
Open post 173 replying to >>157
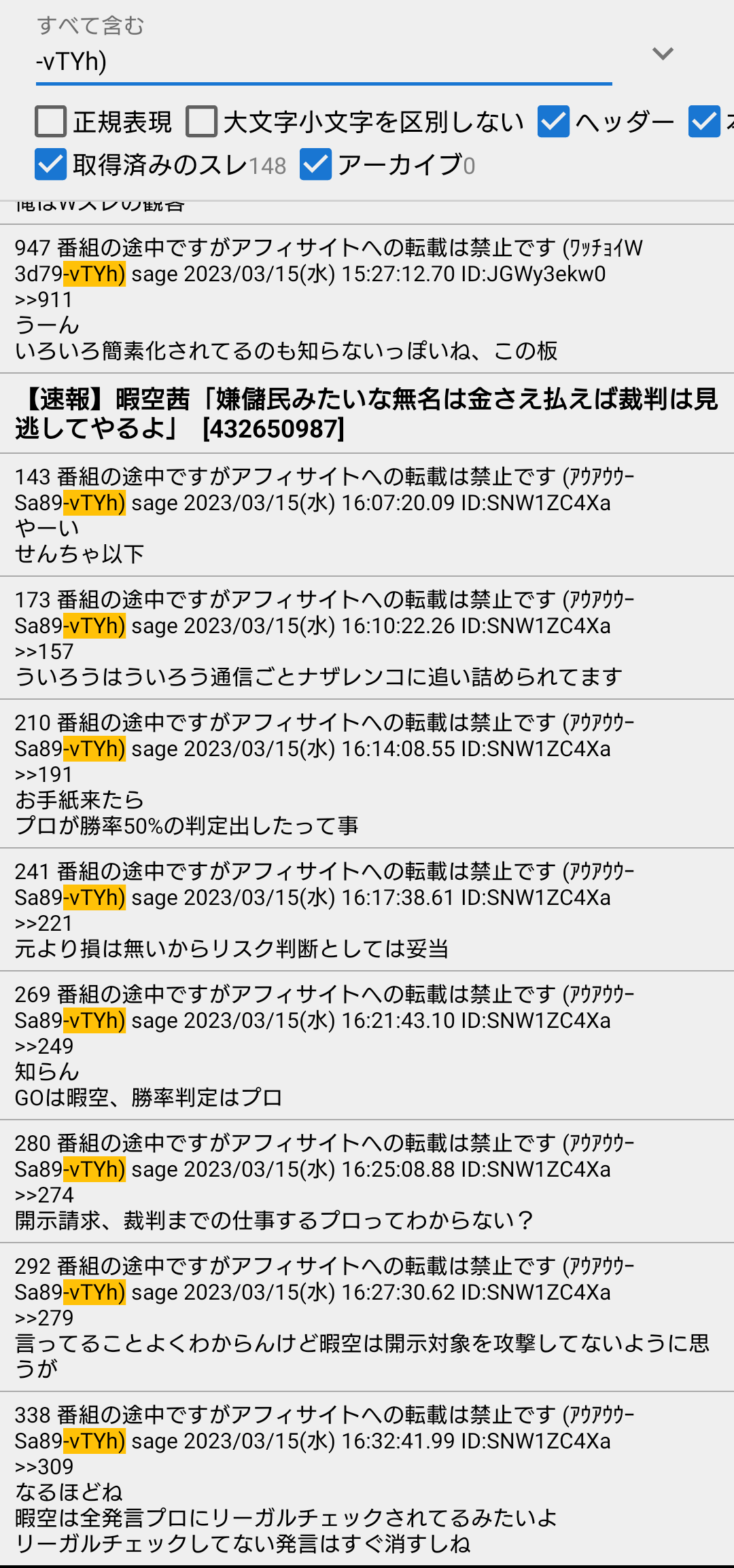(367, 638)
